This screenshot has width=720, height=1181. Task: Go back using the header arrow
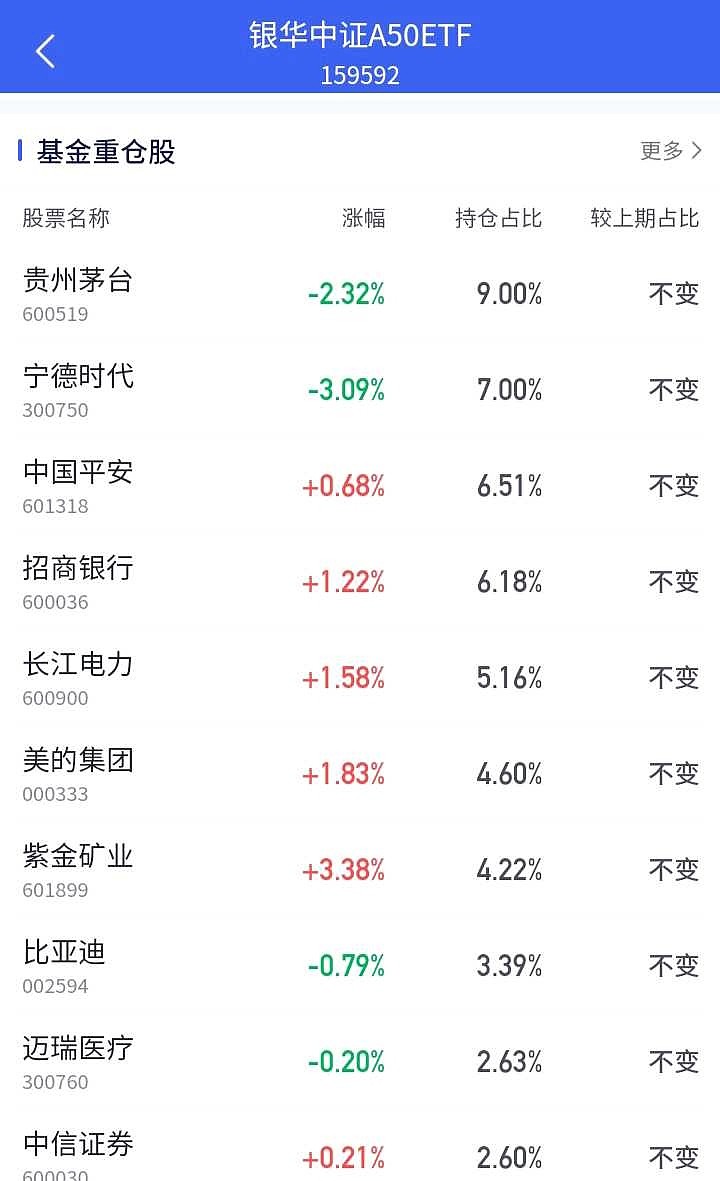45,50
